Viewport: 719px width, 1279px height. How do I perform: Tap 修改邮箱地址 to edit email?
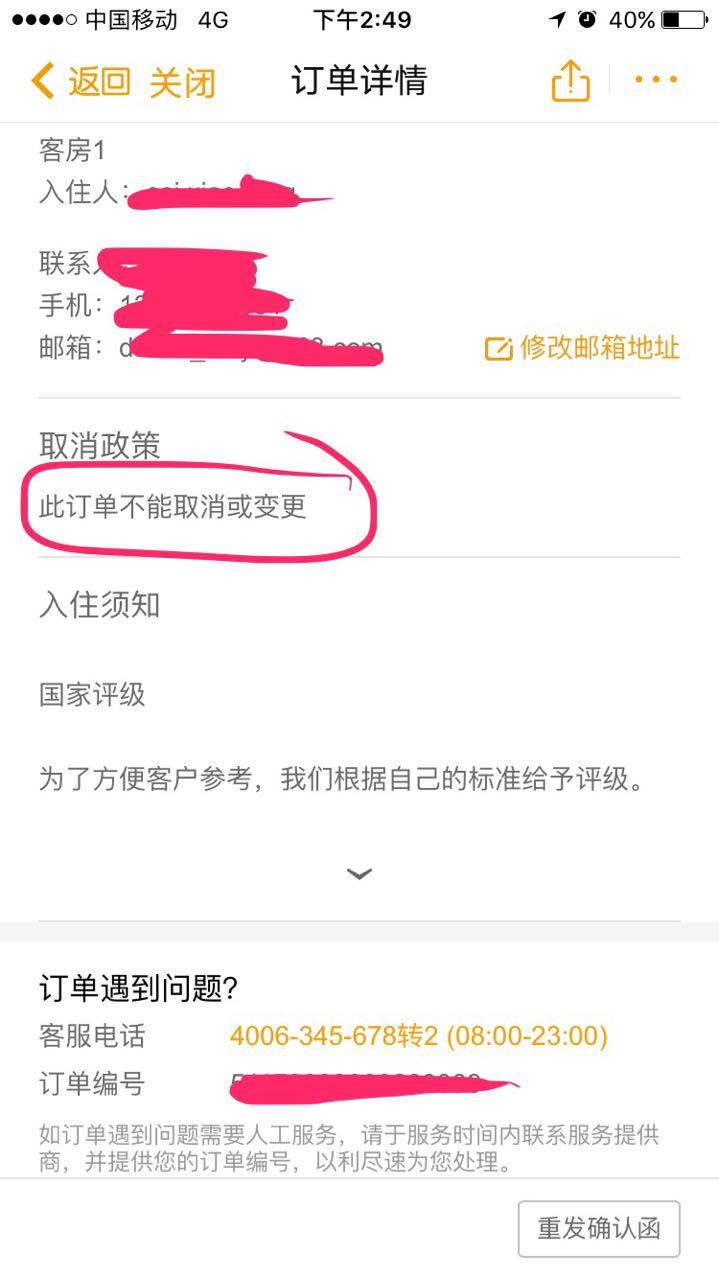tap(583, 348)
